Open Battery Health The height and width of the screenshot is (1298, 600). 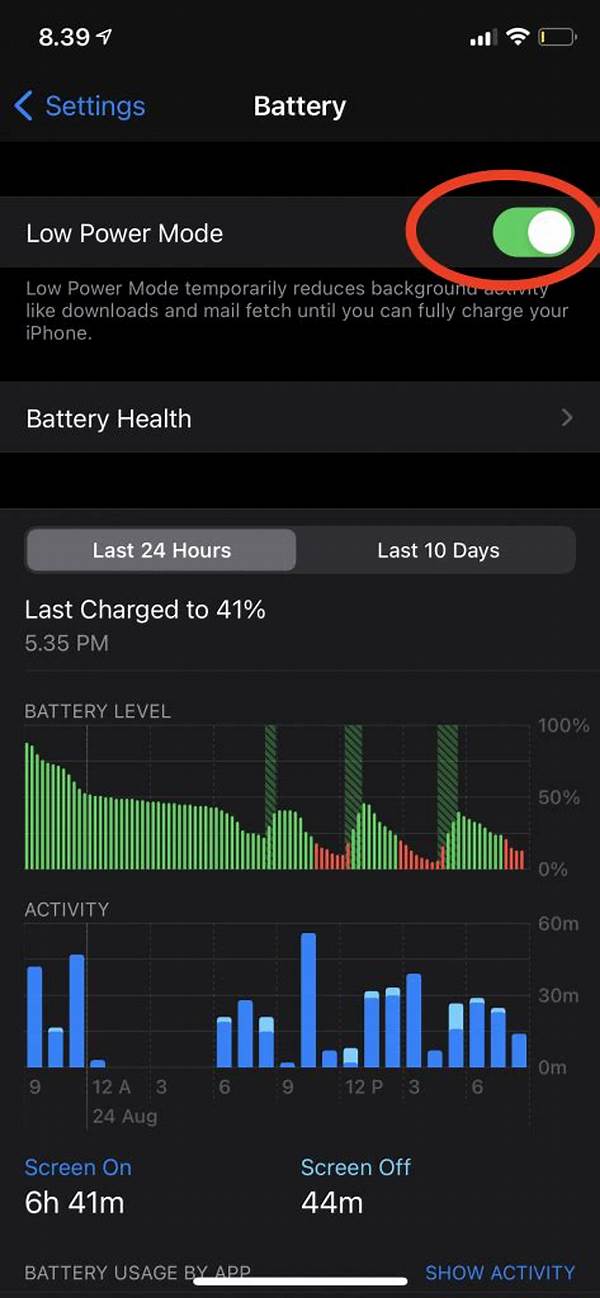coord(300,418)
